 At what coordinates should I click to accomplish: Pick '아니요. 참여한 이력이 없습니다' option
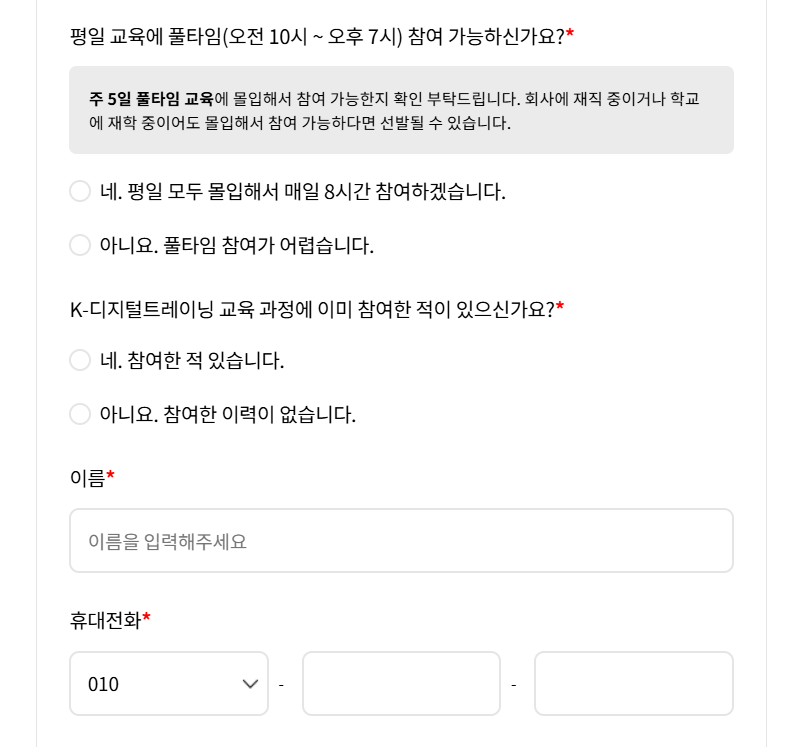(x=80, y=414)
